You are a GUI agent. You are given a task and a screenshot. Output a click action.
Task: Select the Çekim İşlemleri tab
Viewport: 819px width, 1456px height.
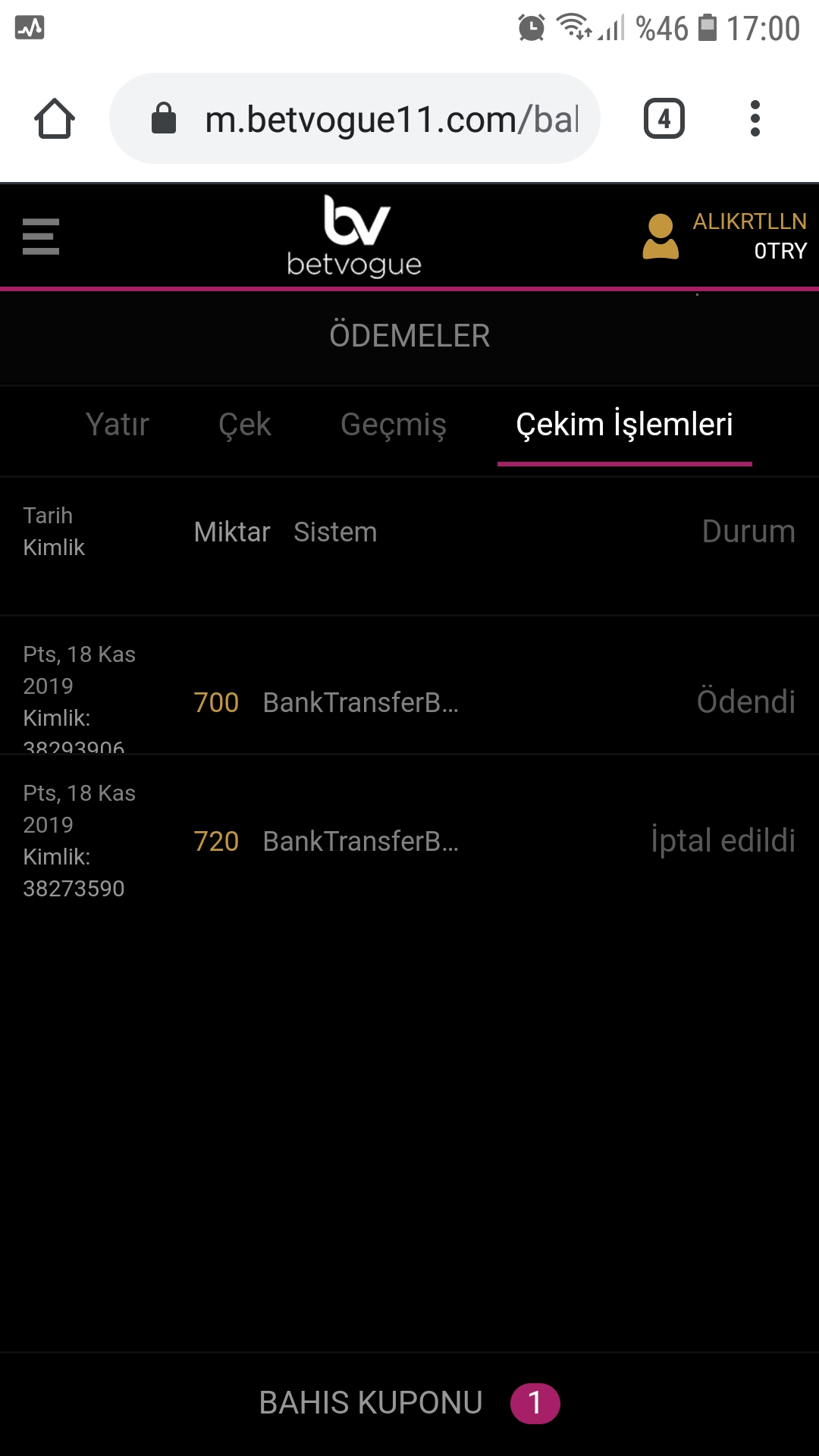tap(625, 425)
